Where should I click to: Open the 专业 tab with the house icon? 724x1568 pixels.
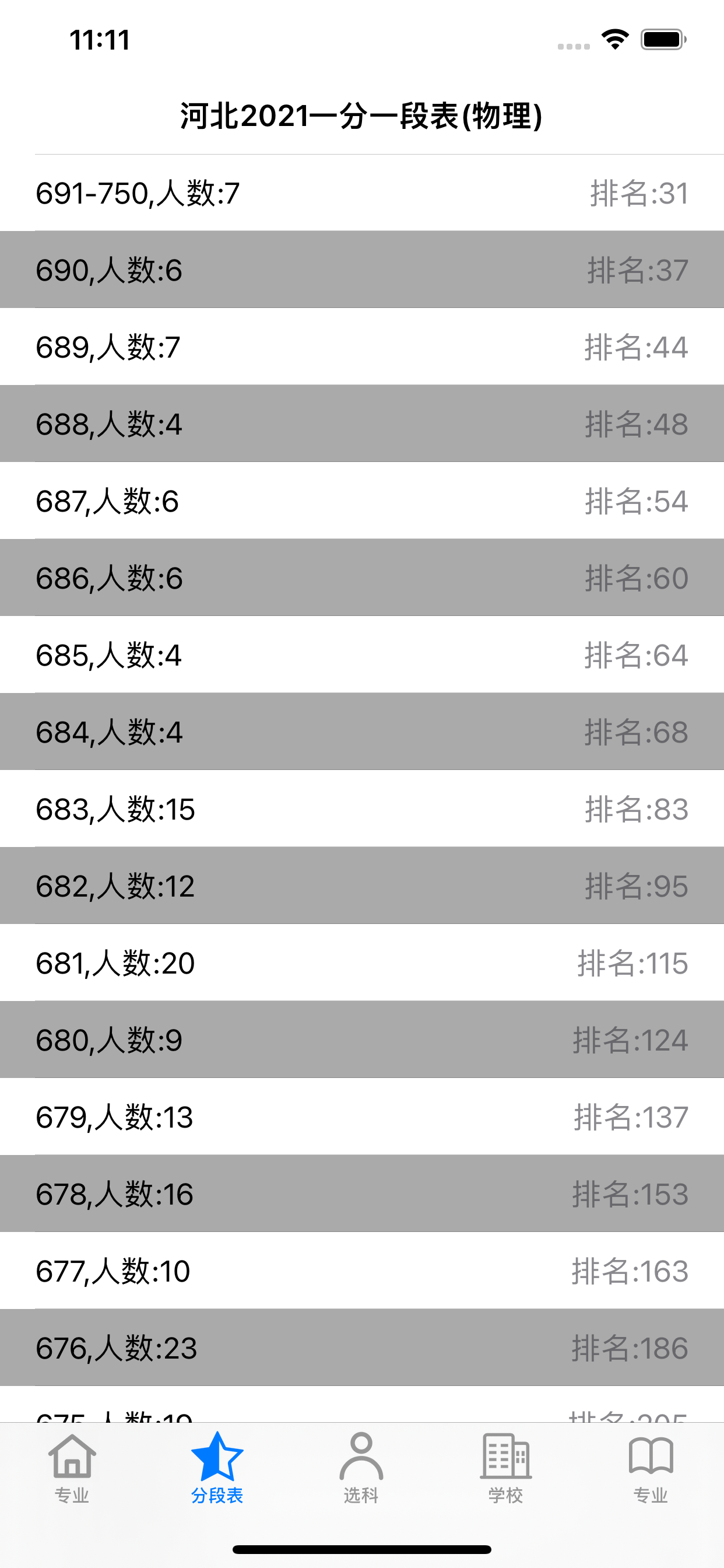(x=72, y=1468)
